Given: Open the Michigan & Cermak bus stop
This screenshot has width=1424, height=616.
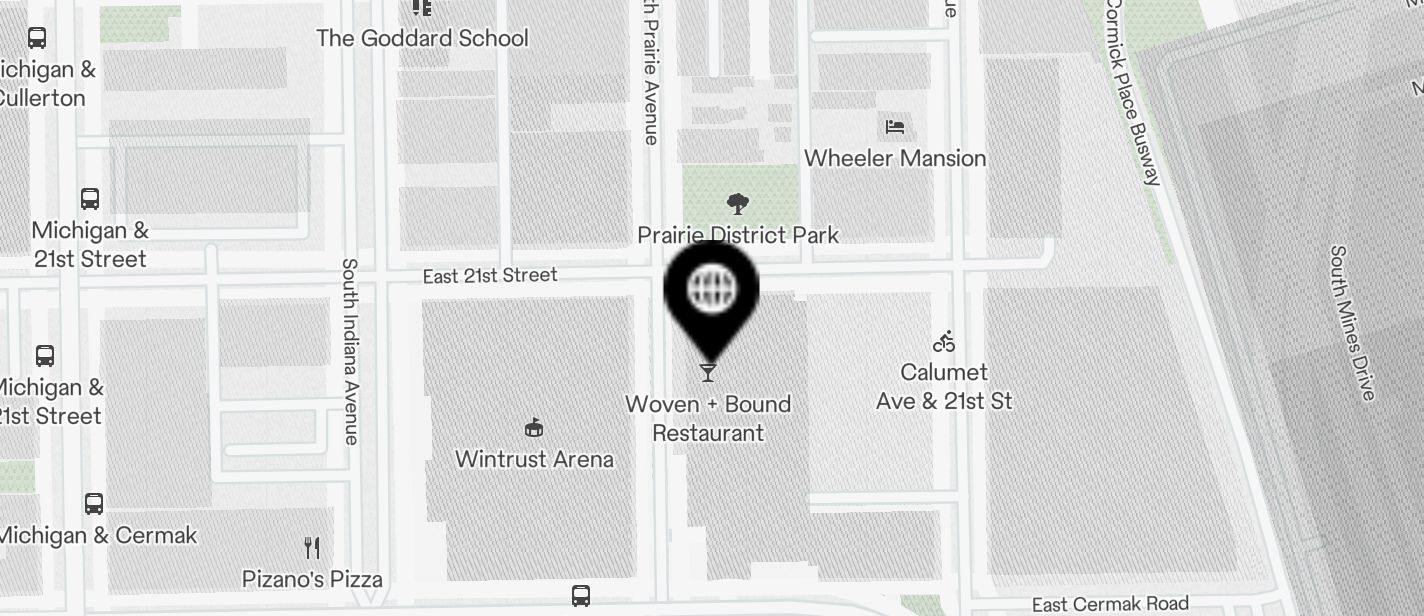Looking at the screenshot, I should (x=94, y=504).
